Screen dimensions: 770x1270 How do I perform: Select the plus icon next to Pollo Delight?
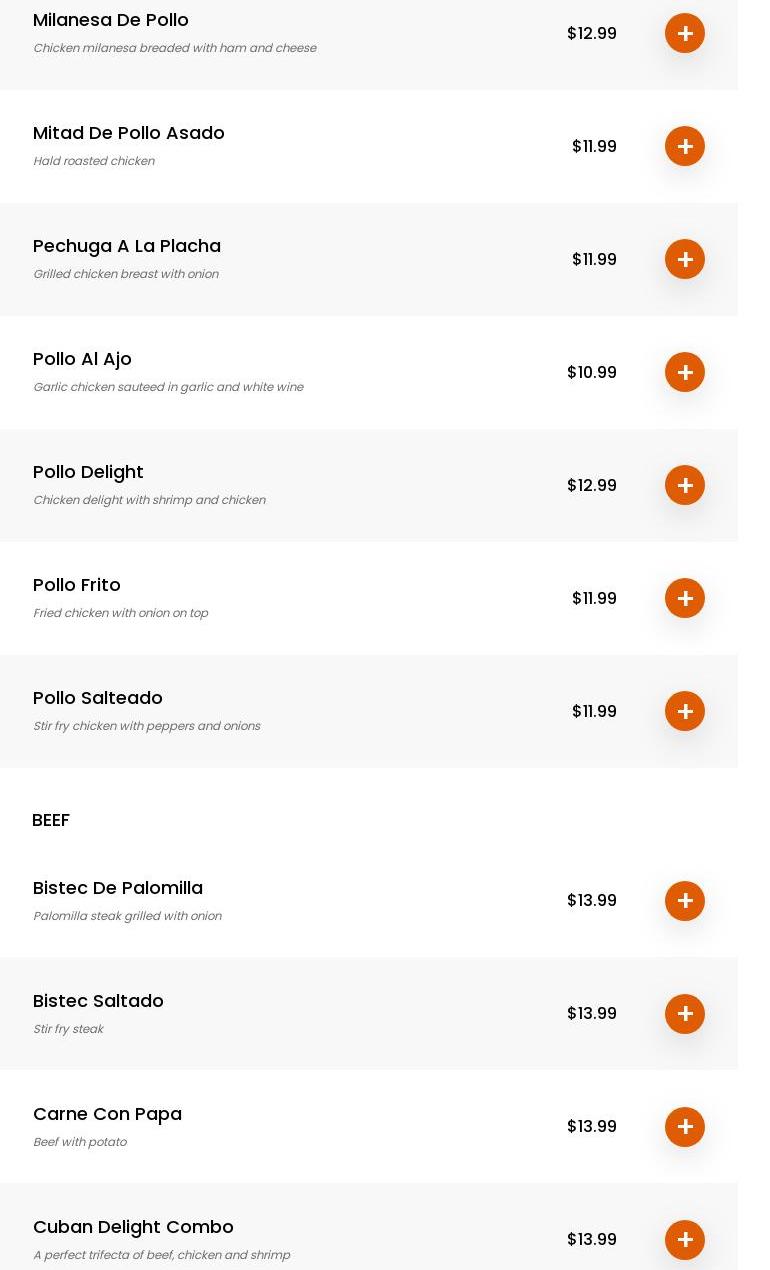click(x=685, y=485)
